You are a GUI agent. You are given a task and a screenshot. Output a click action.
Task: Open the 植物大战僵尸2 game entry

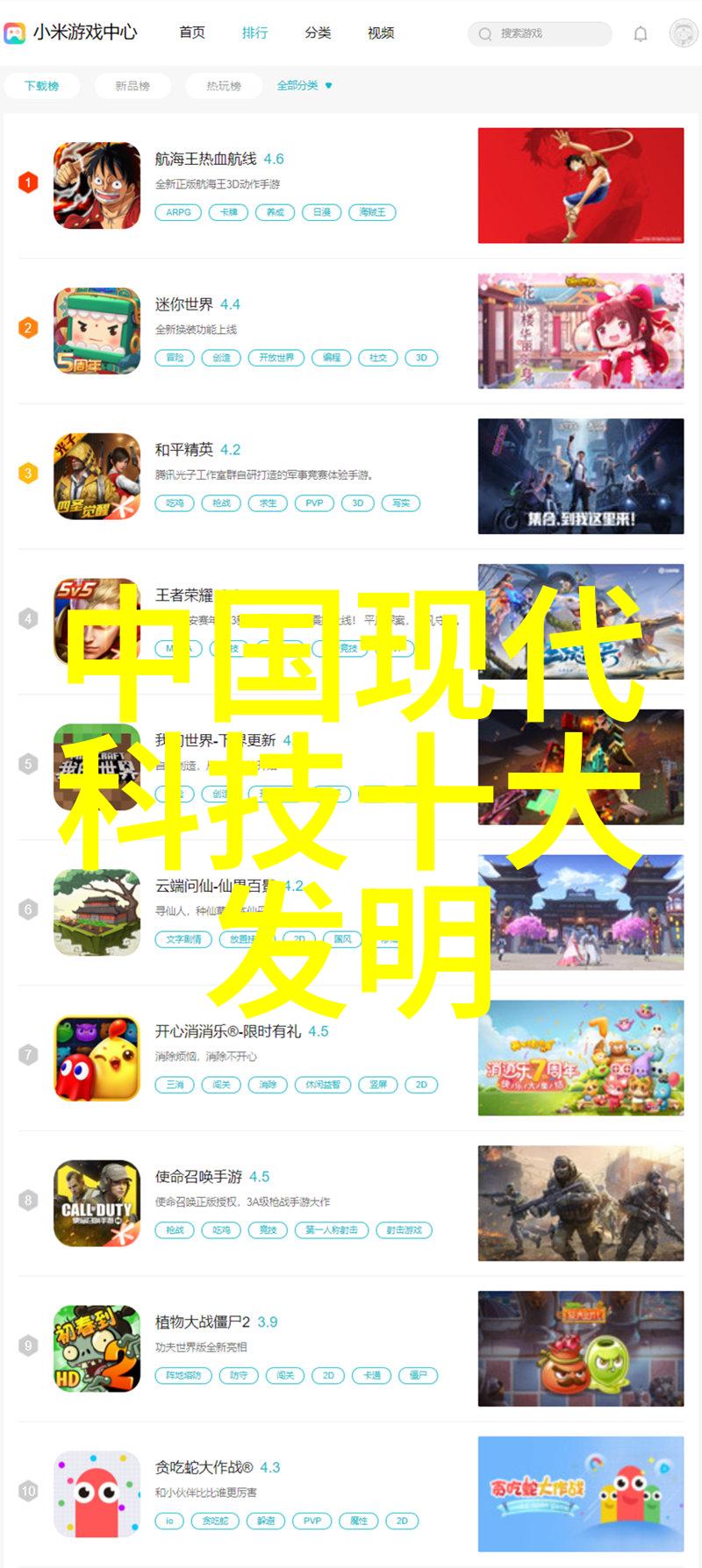202,1322
